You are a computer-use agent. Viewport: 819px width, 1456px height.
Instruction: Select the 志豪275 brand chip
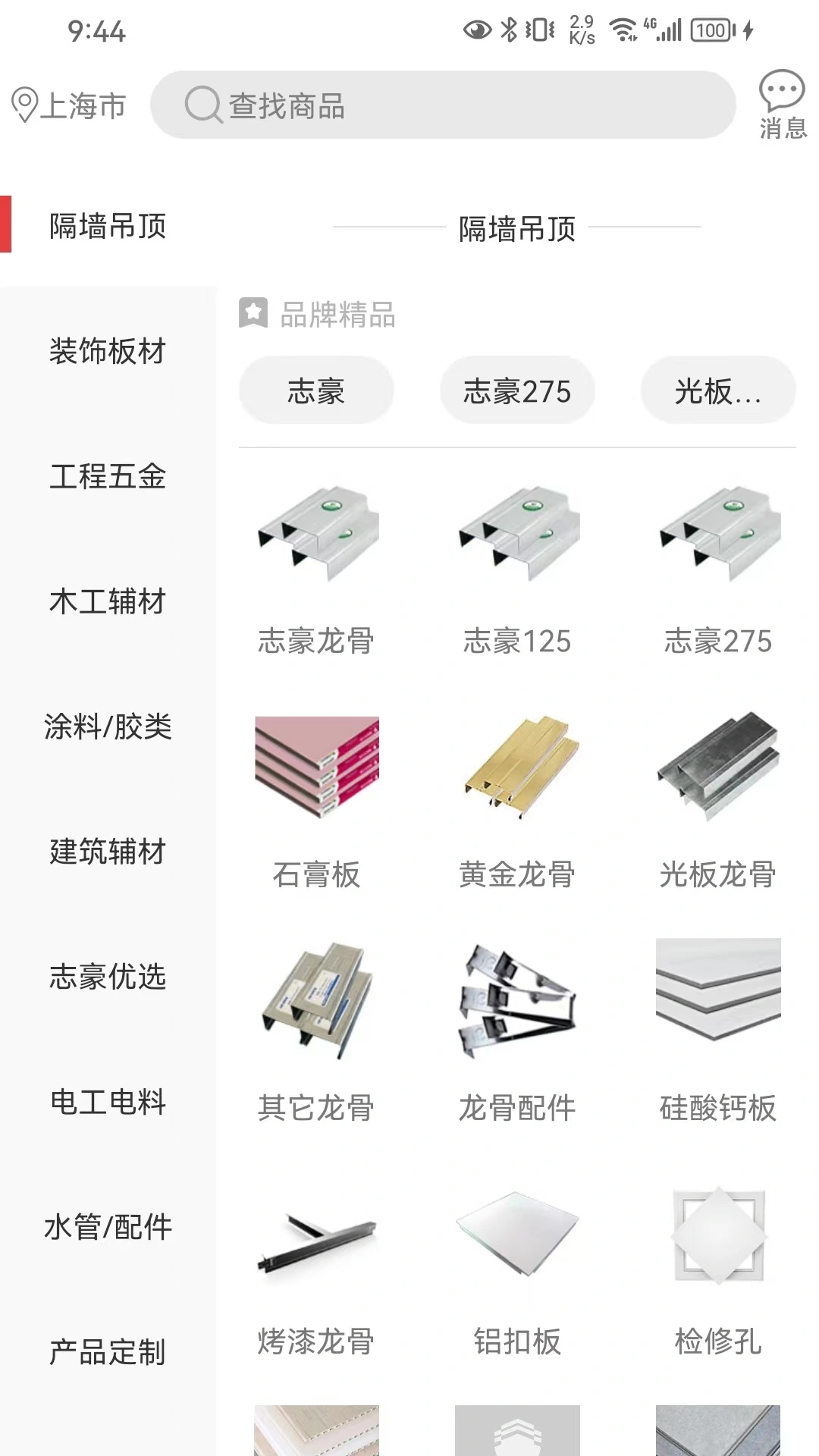click(x=516, y=391)
